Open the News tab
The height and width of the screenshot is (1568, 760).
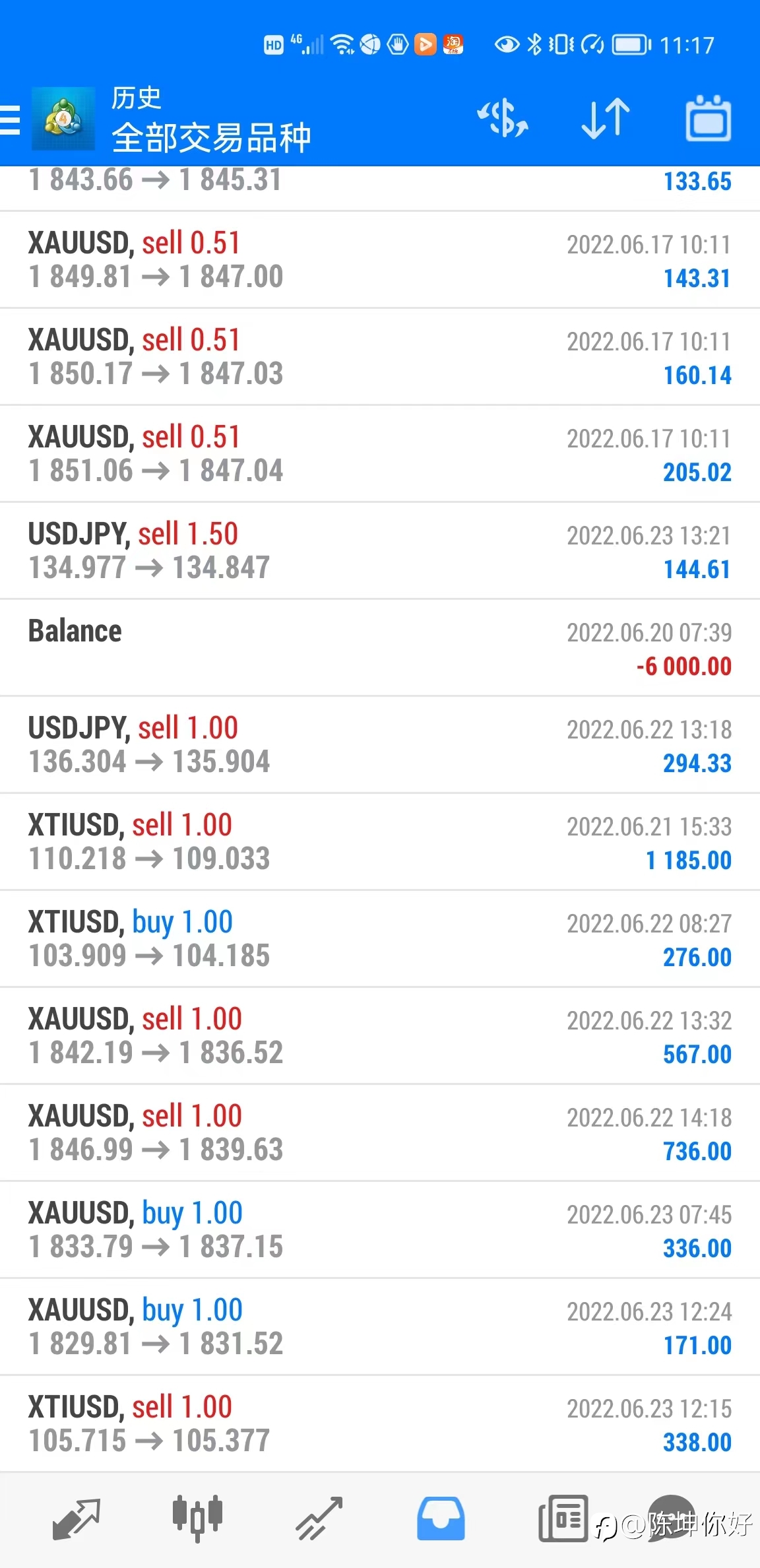pos(563,1519)
